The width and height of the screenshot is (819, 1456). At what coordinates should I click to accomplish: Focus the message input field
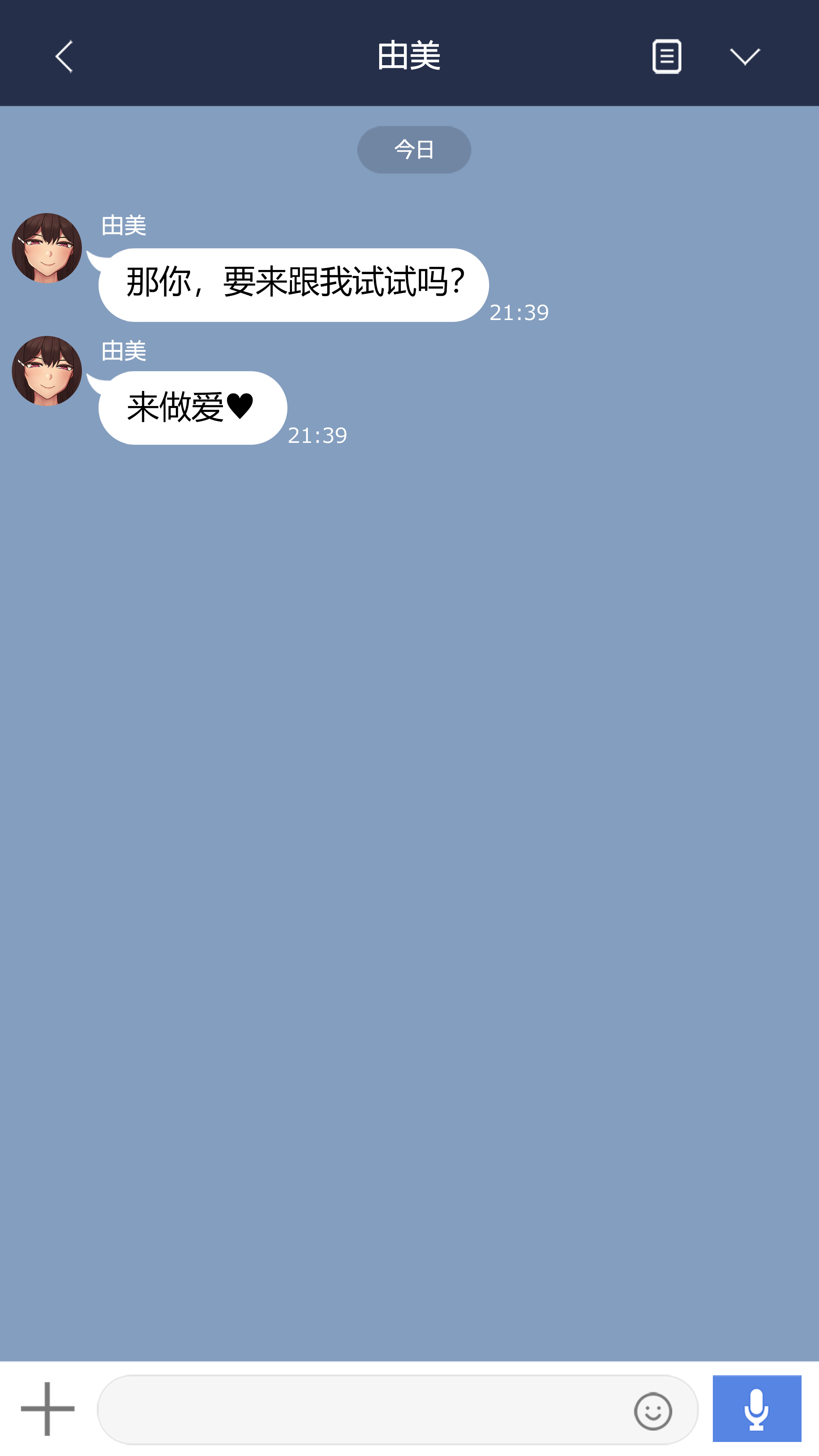[x=362, y=1410]
